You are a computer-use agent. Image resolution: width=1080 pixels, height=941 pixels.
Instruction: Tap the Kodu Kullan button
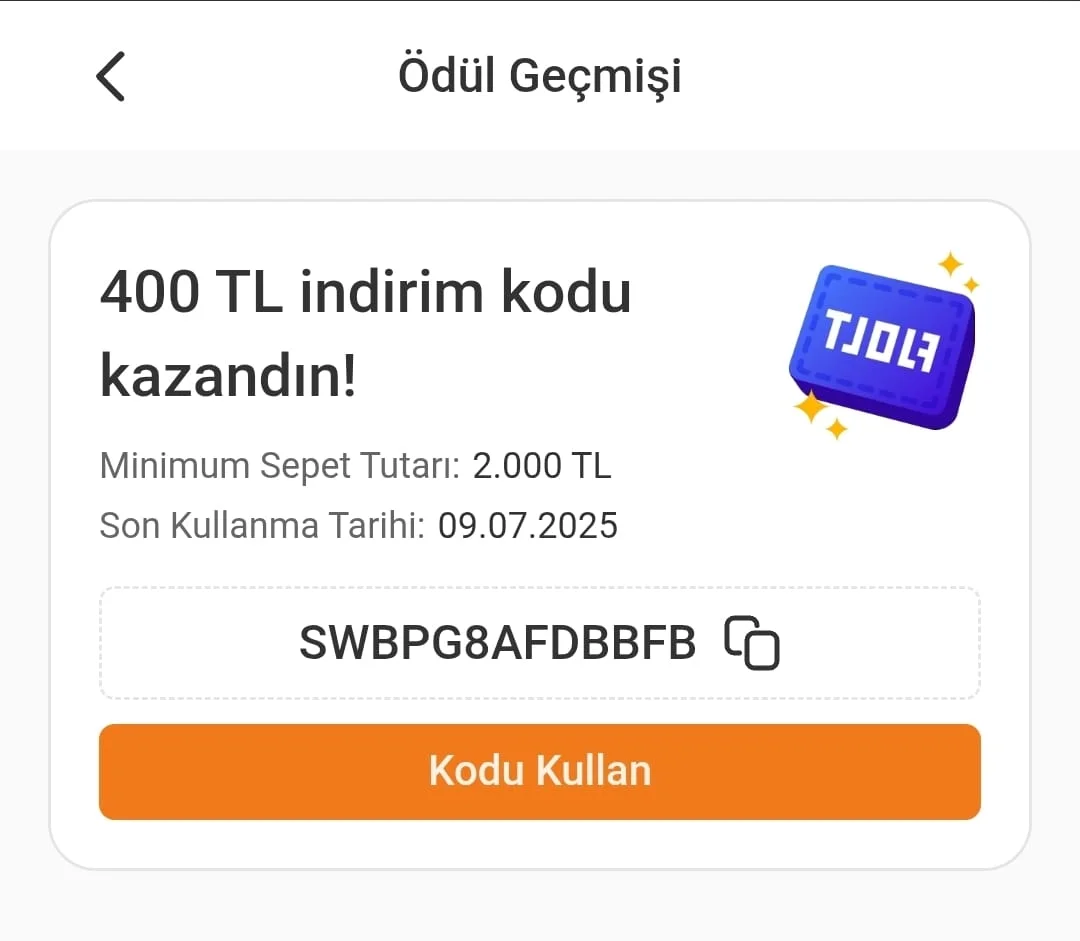tap(540, 771)
